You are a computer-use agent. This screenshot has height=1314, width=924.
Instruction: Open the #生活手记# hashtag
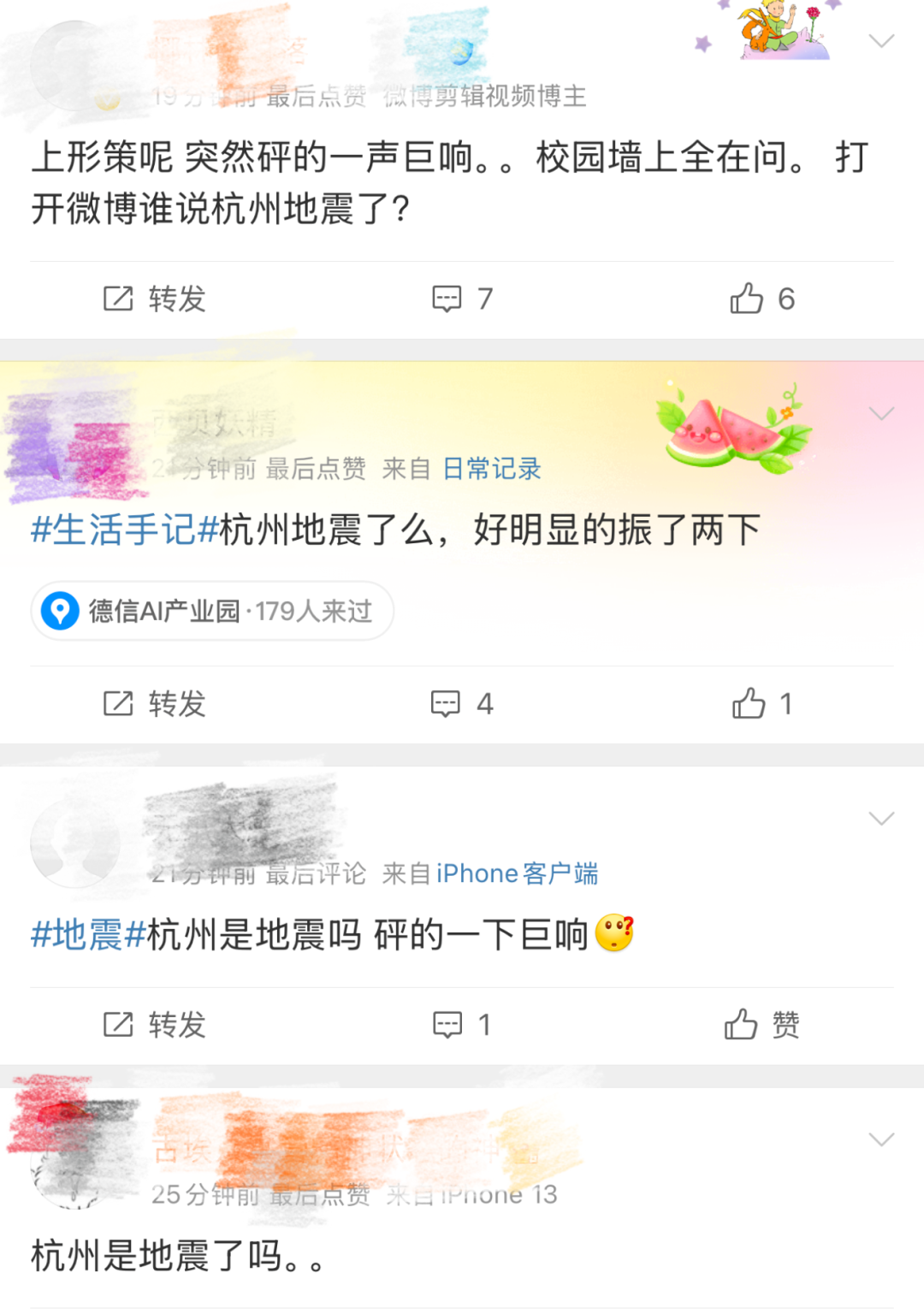pos(125,530)
